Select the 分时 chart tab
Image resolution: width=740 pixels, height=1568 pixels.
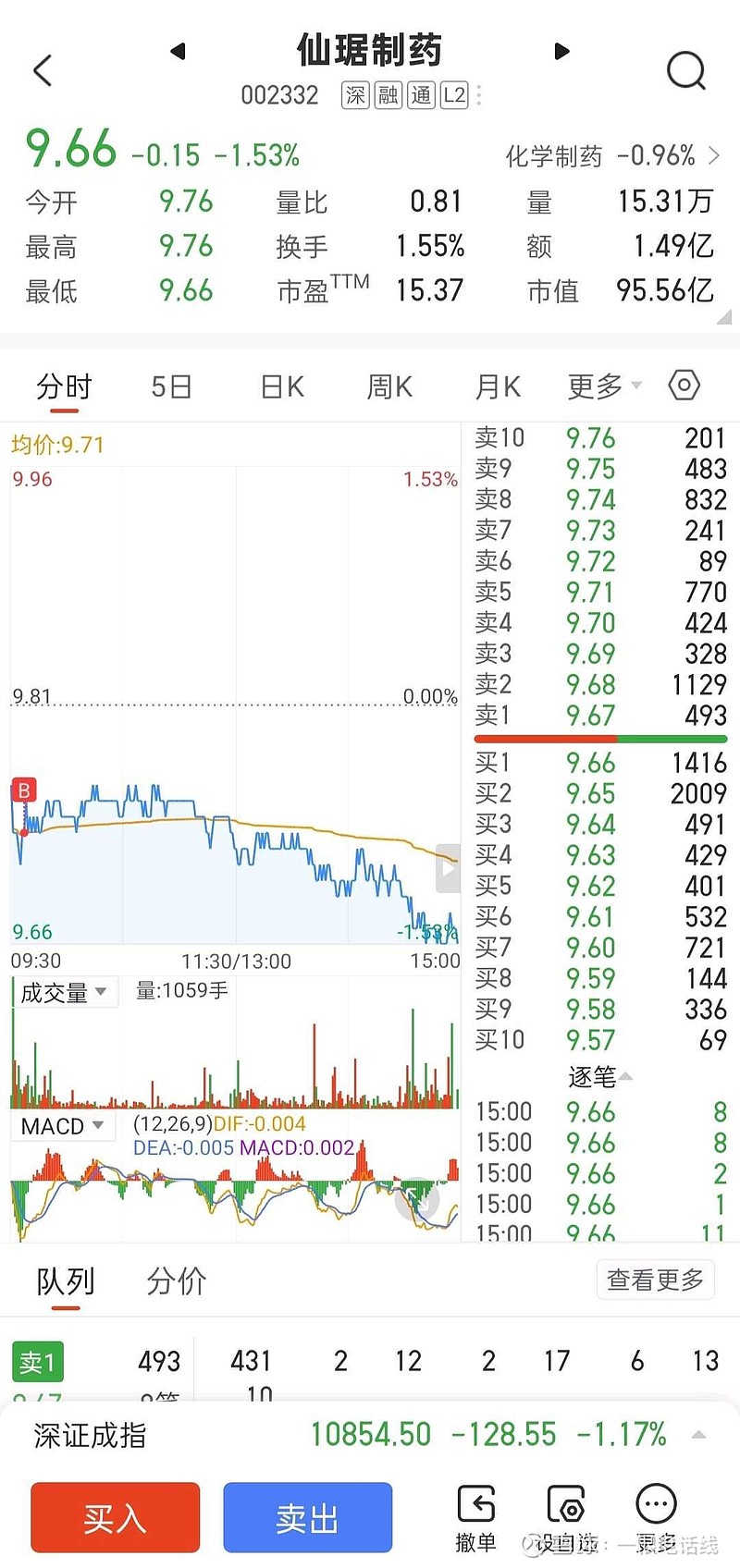[64, 386]
